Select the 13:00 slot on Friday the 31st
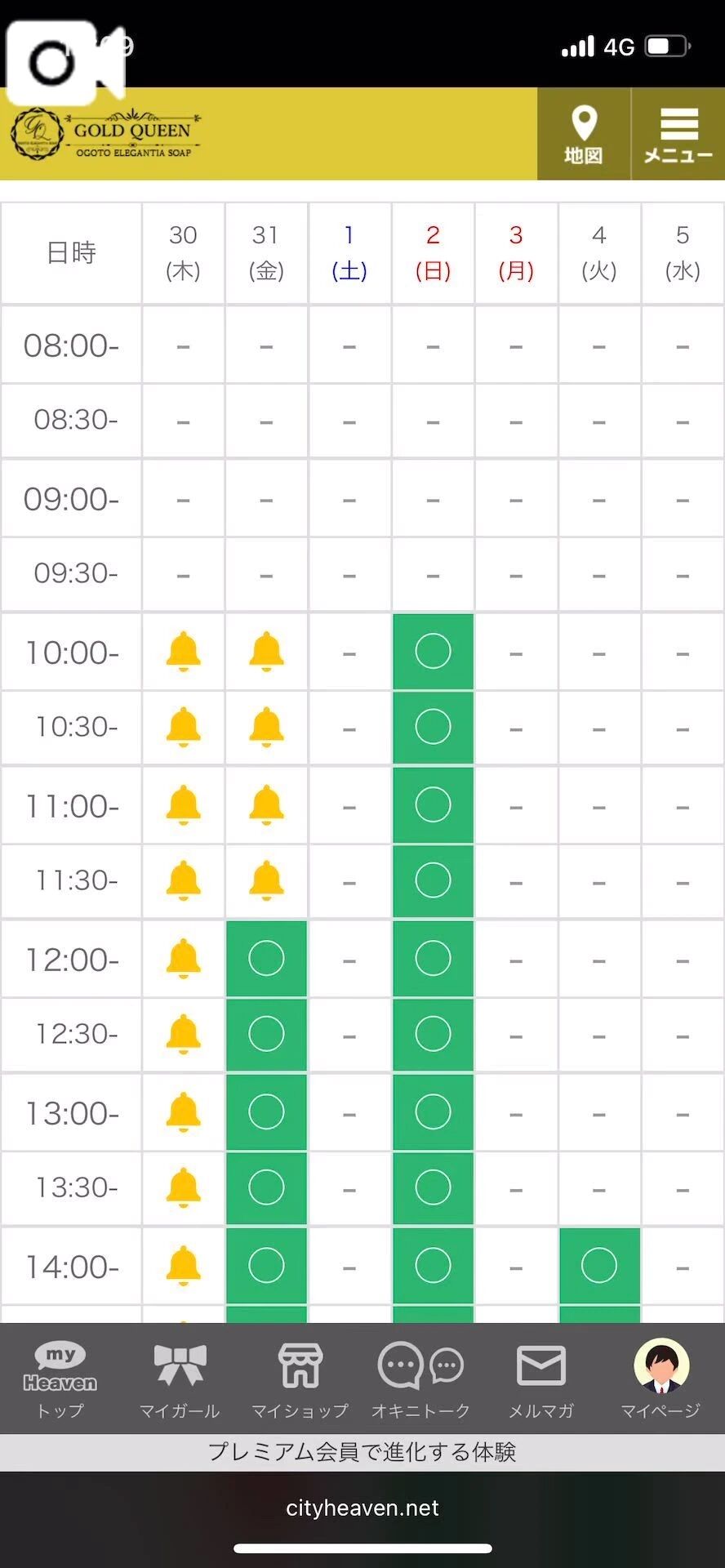Viewport: 725px width, 1568px height. click(x=266, y=1112)
